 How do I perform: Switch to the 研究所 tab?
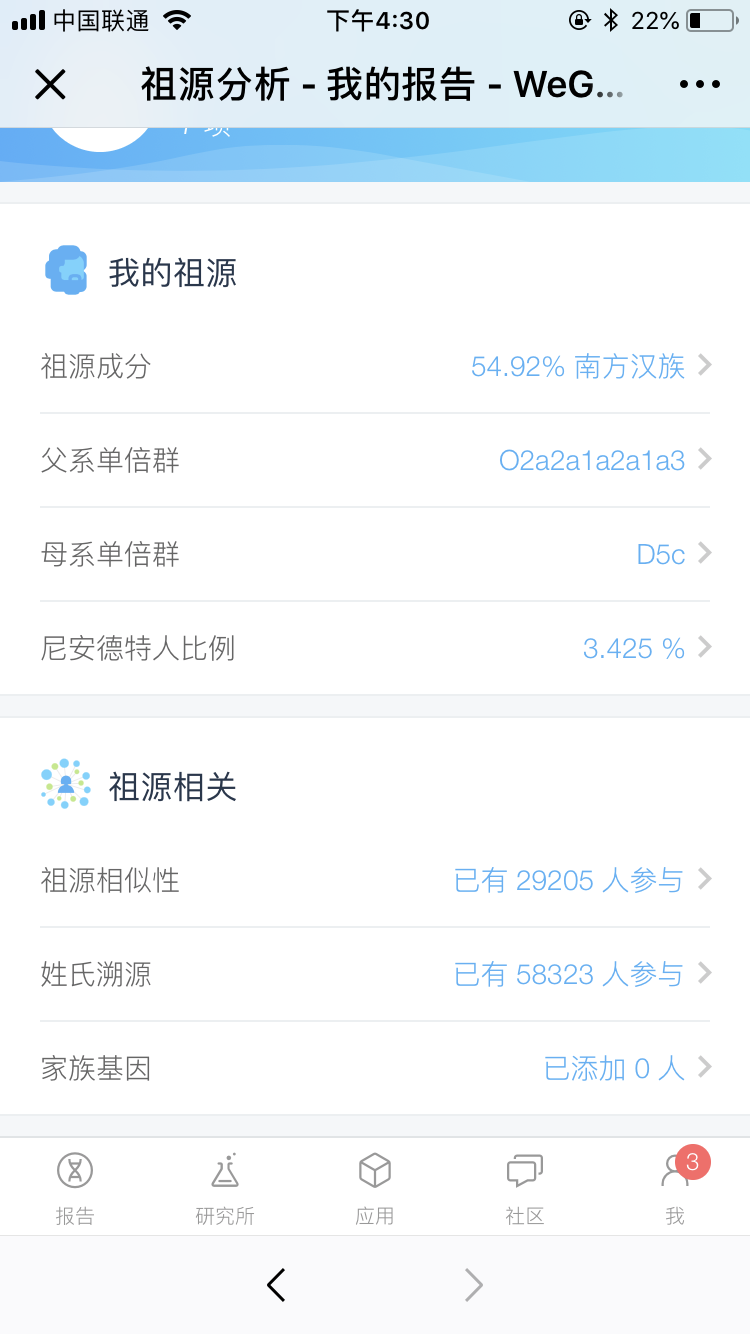(x=225, y=1188)
